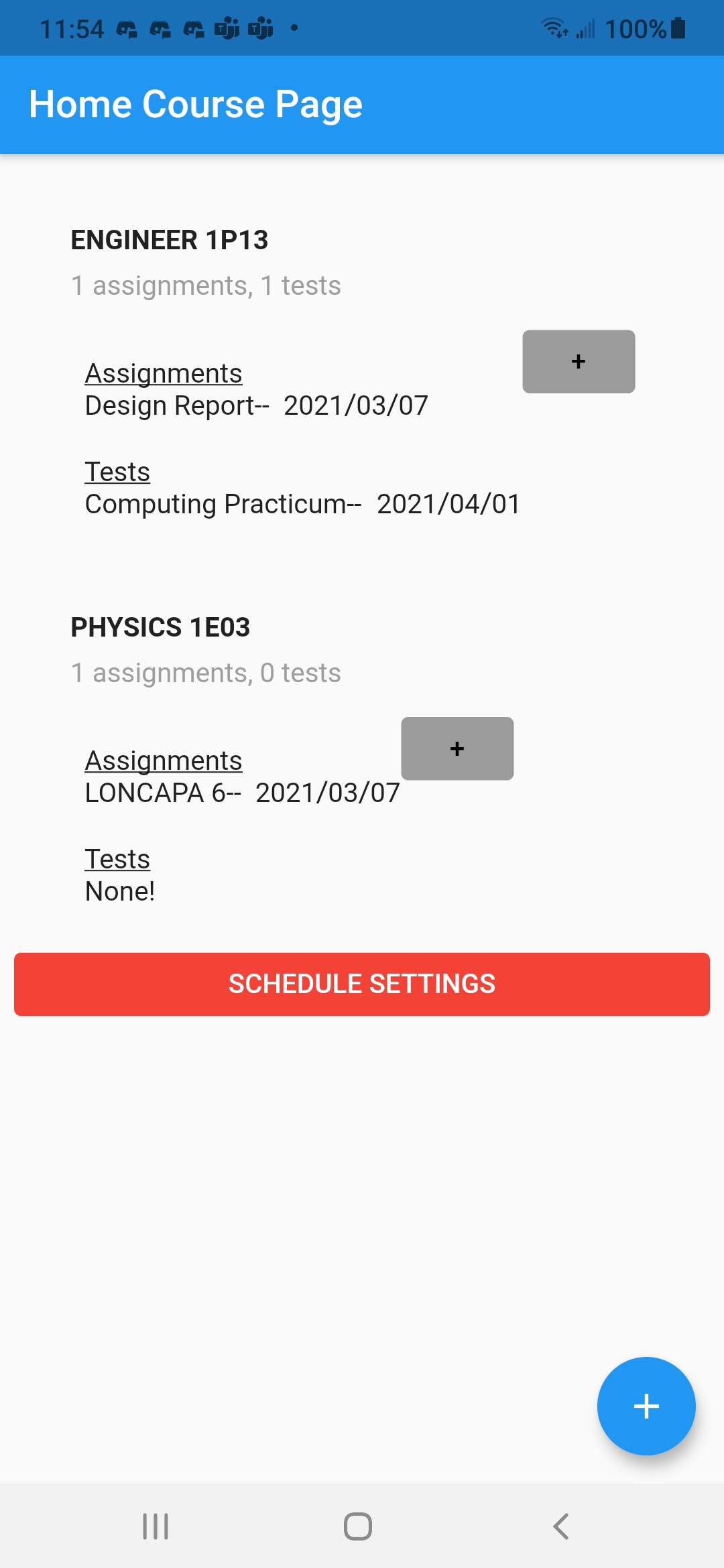Tap the blue floating plus button
The height and width of the screenshot is (1568, 724).
click(646, 1406)
